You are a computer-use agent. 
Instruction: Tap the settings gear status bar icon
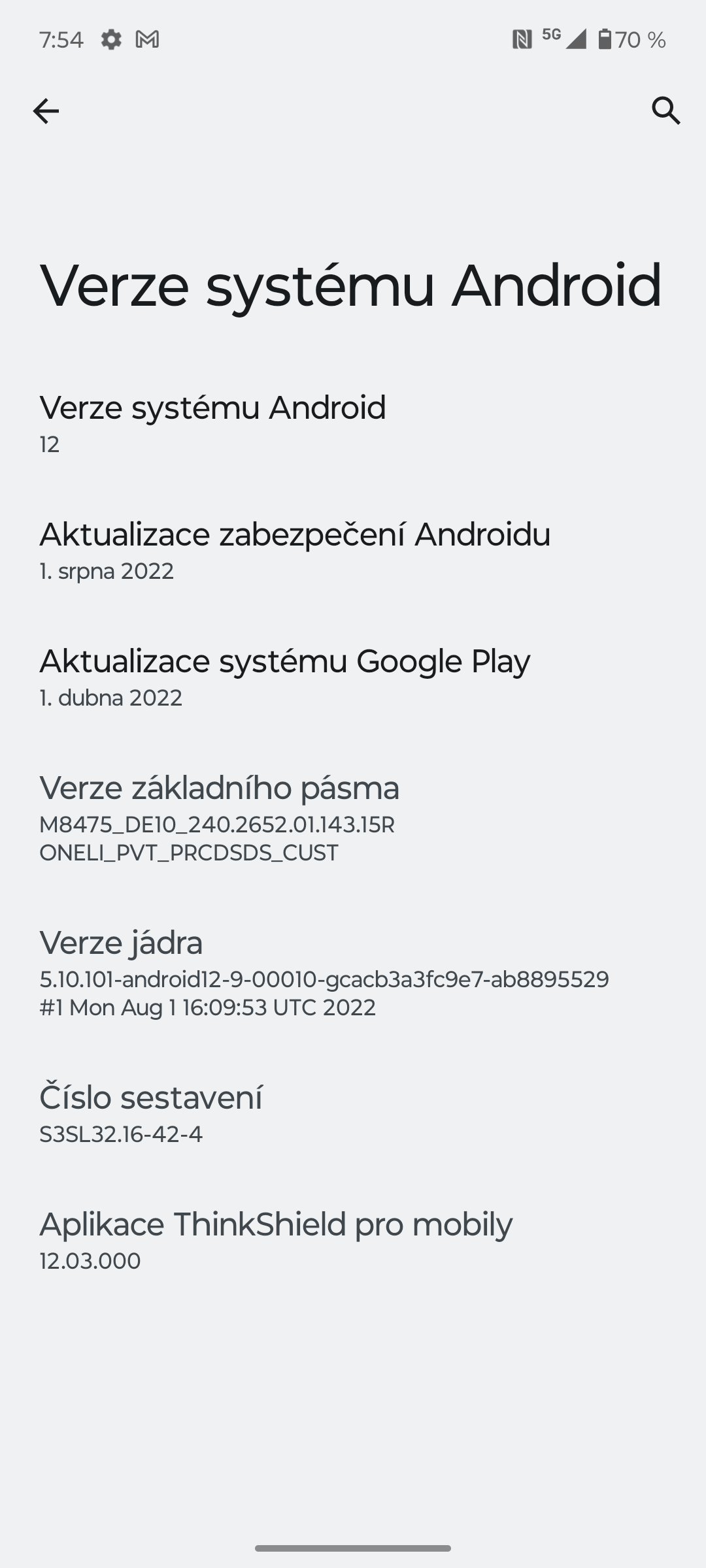pos(110,39)
